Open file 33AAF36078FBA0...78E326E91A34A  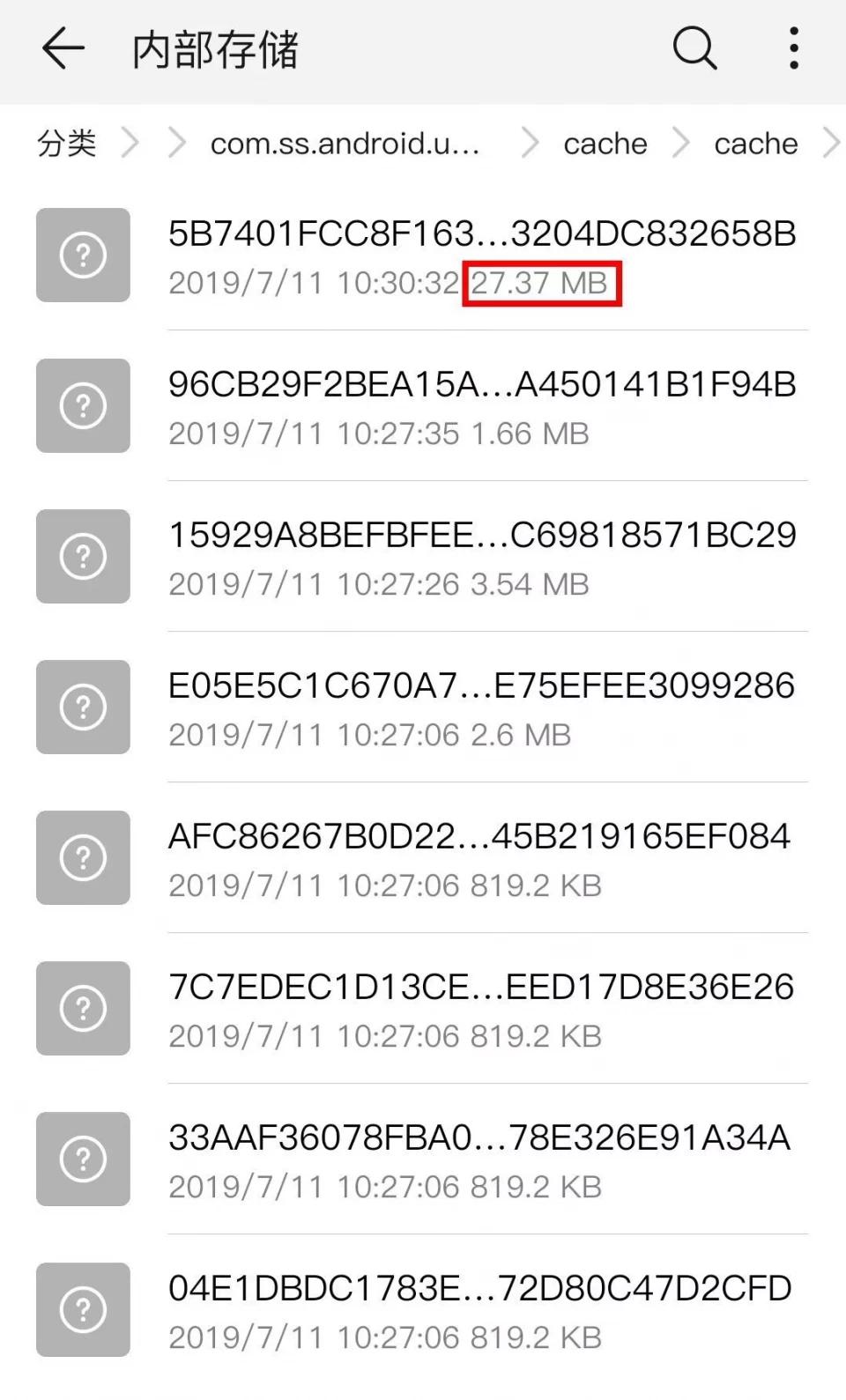click(x=423, y=1159)
